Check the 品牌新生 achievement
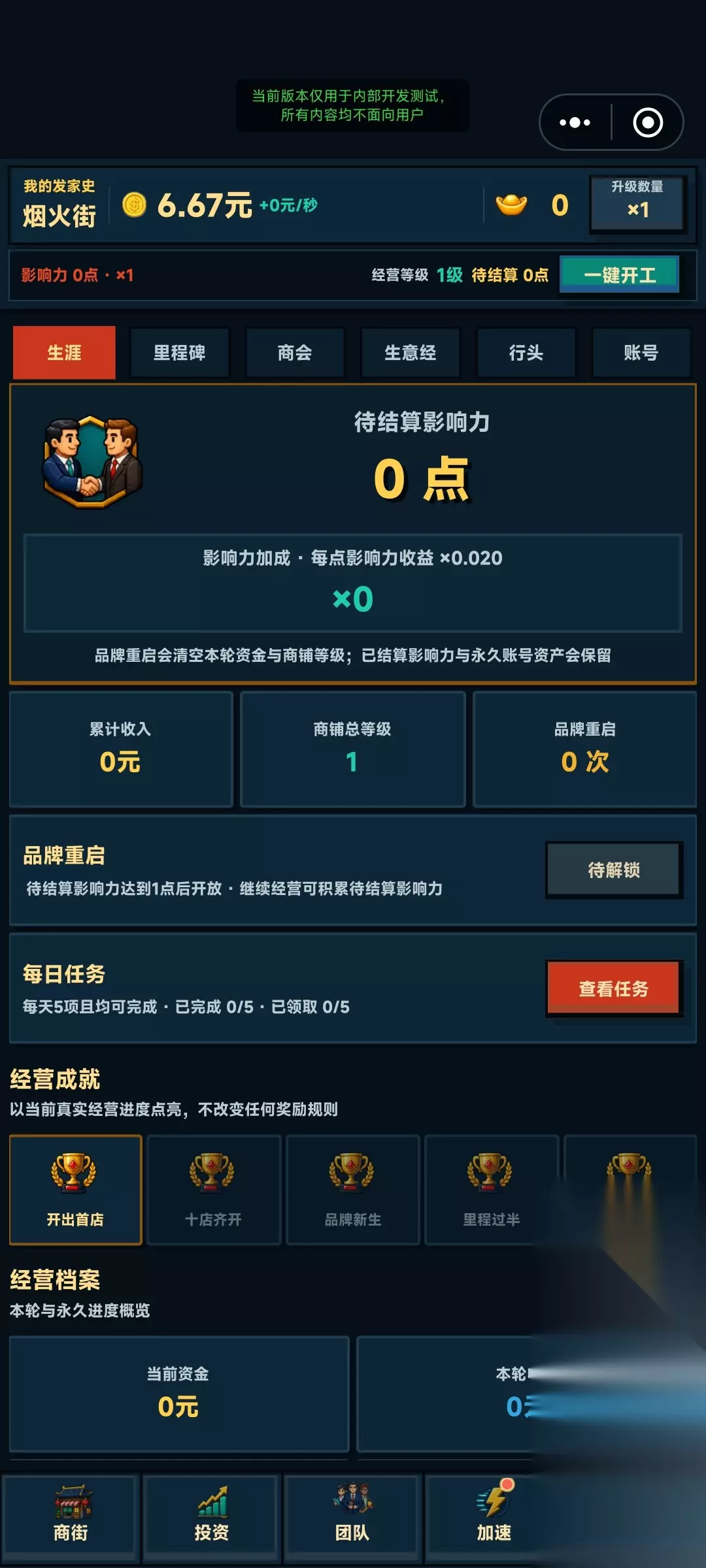Screen dimensions: 706x1568 coord(353,1190)
